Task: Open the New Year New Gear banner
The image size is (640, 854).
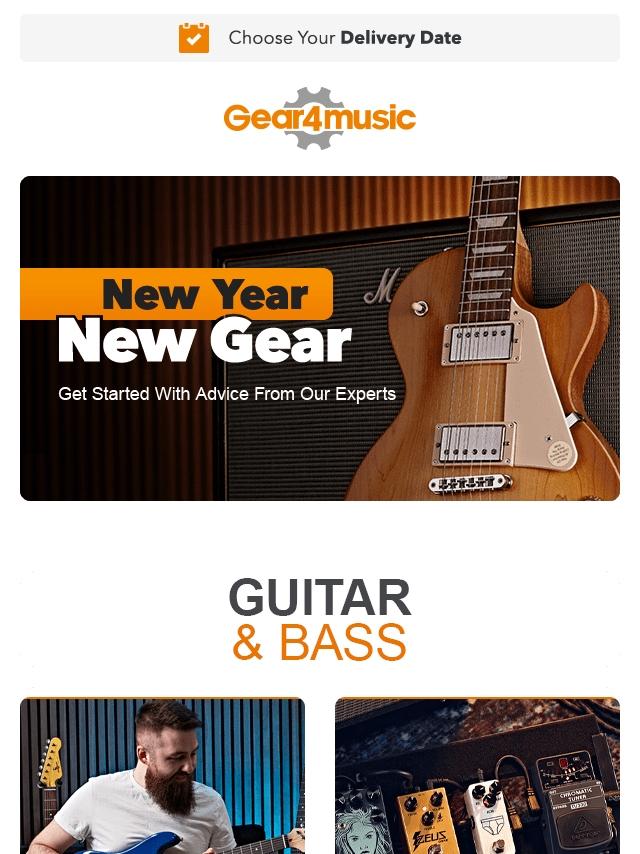Action: [x=320, y=338]
